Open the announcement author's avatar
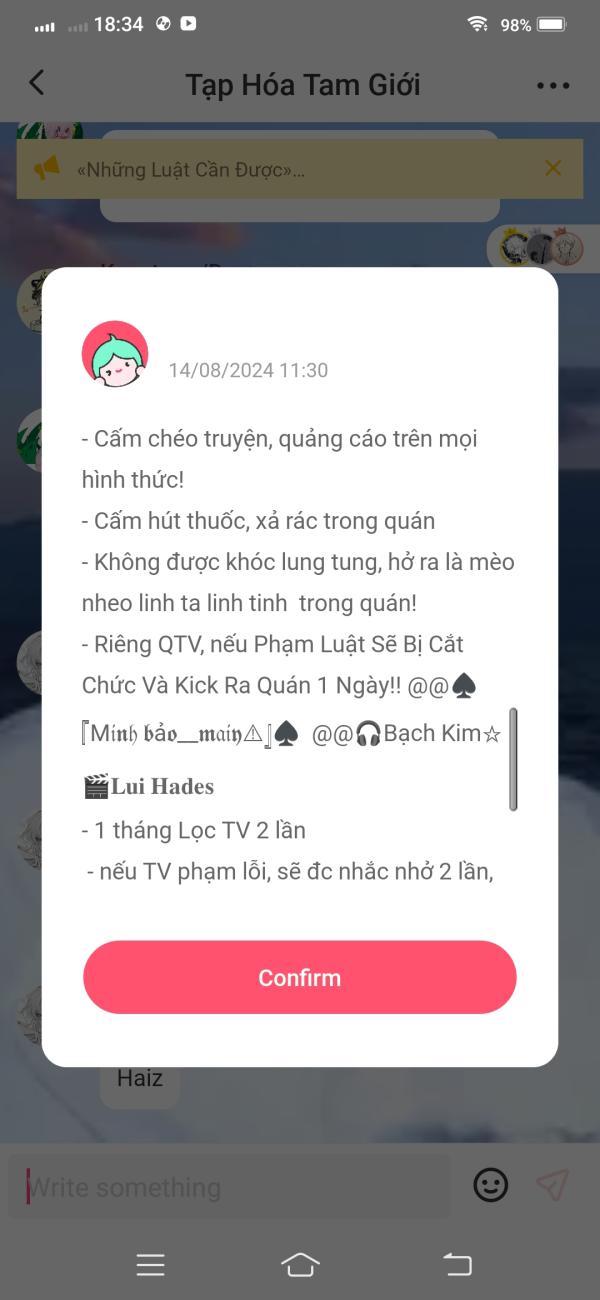 coord(115,354)
